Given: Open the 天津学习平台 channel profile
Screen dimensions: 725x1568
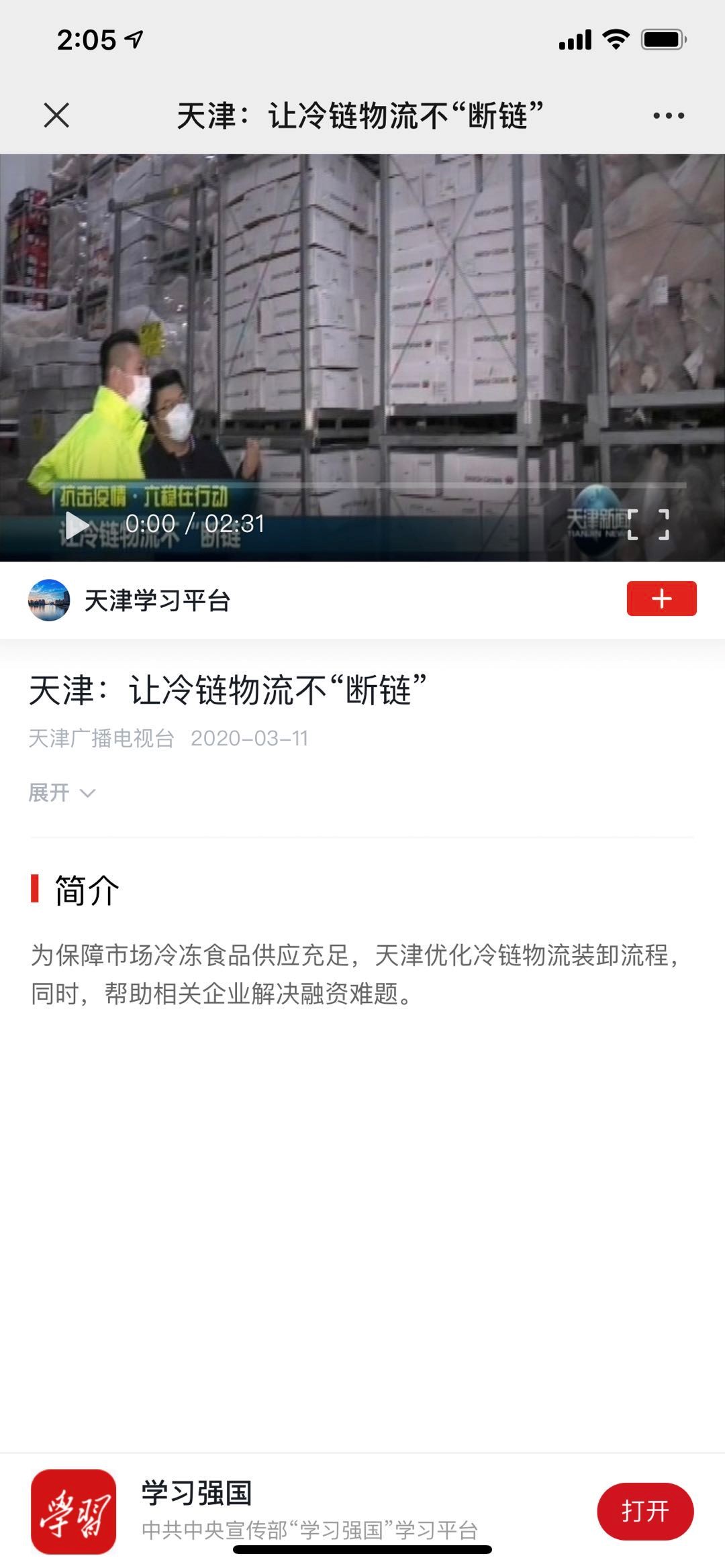Looking at the screenshot, I should point(156,600).
